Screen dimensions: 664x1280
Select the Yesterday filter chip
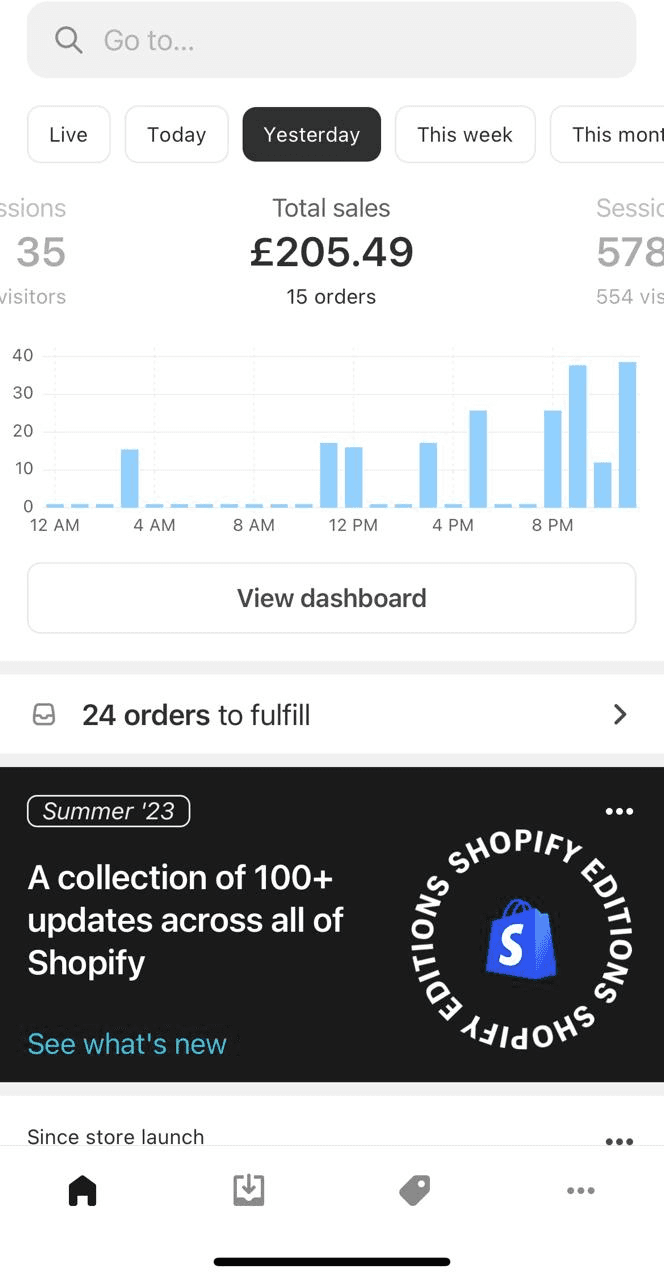[x=311, y=135]
